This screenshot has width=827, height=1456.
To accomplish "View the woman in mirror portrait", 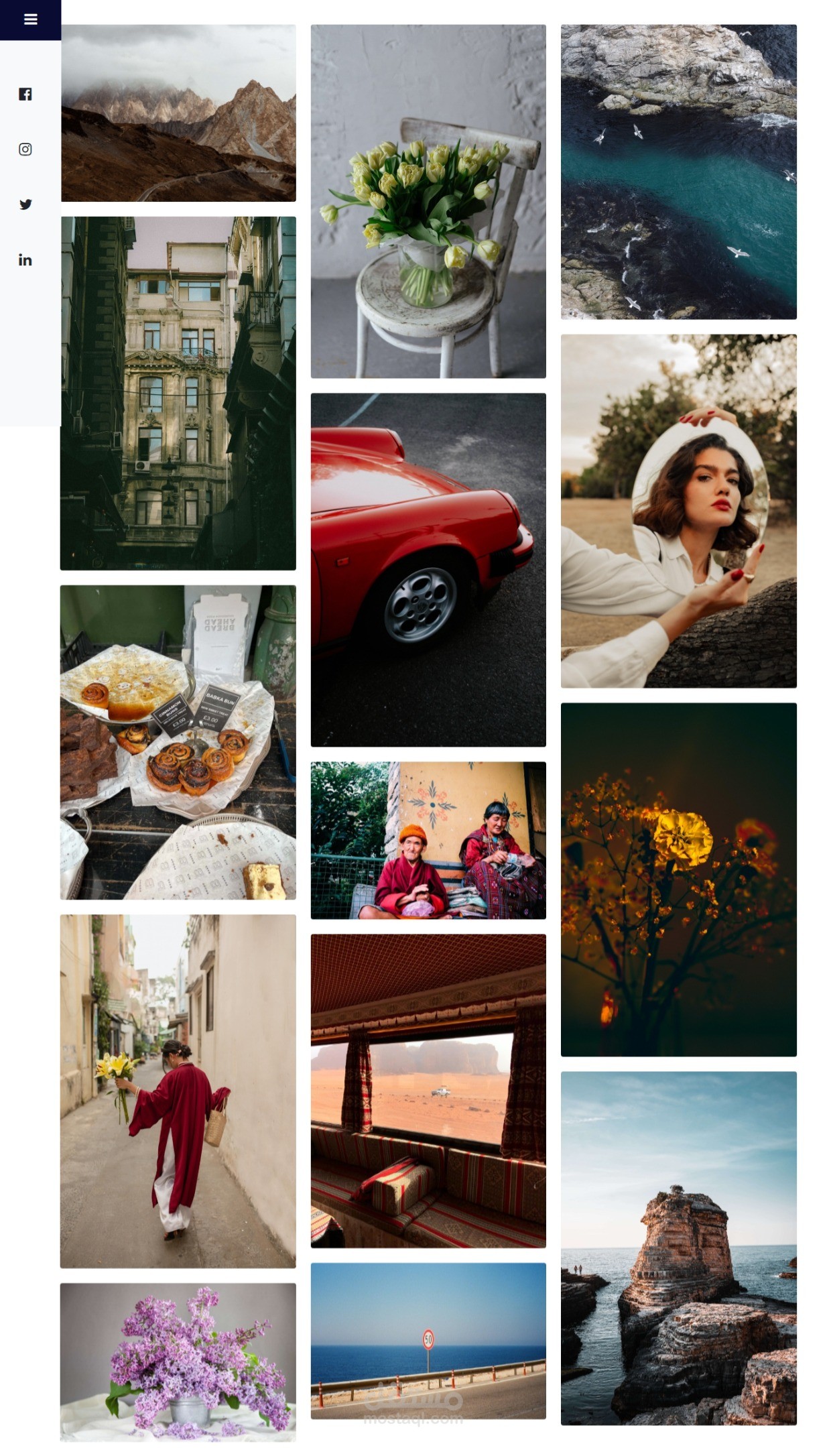I will point(678,510).
